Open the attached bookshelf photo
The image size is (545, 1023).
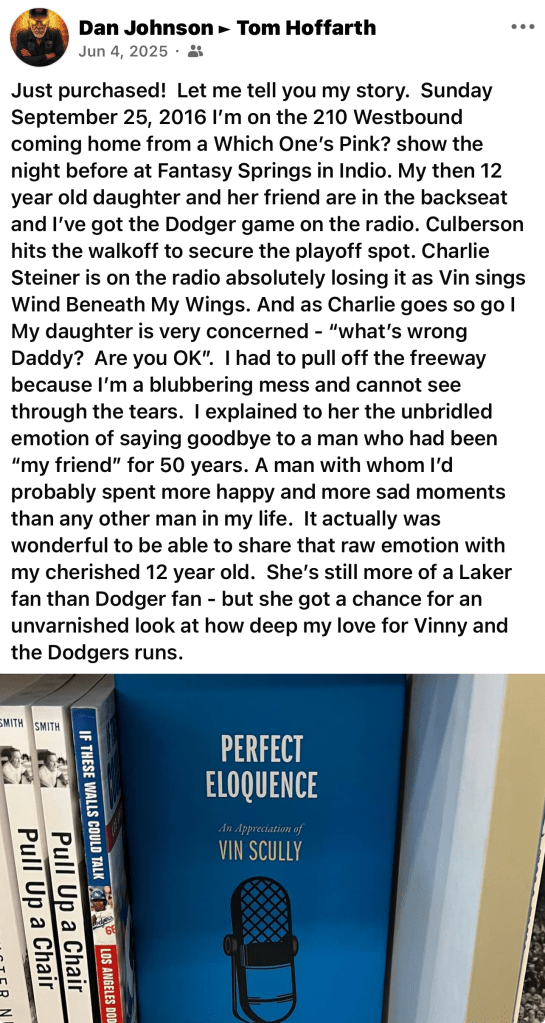pyautogui.click(x=272, y=848)
